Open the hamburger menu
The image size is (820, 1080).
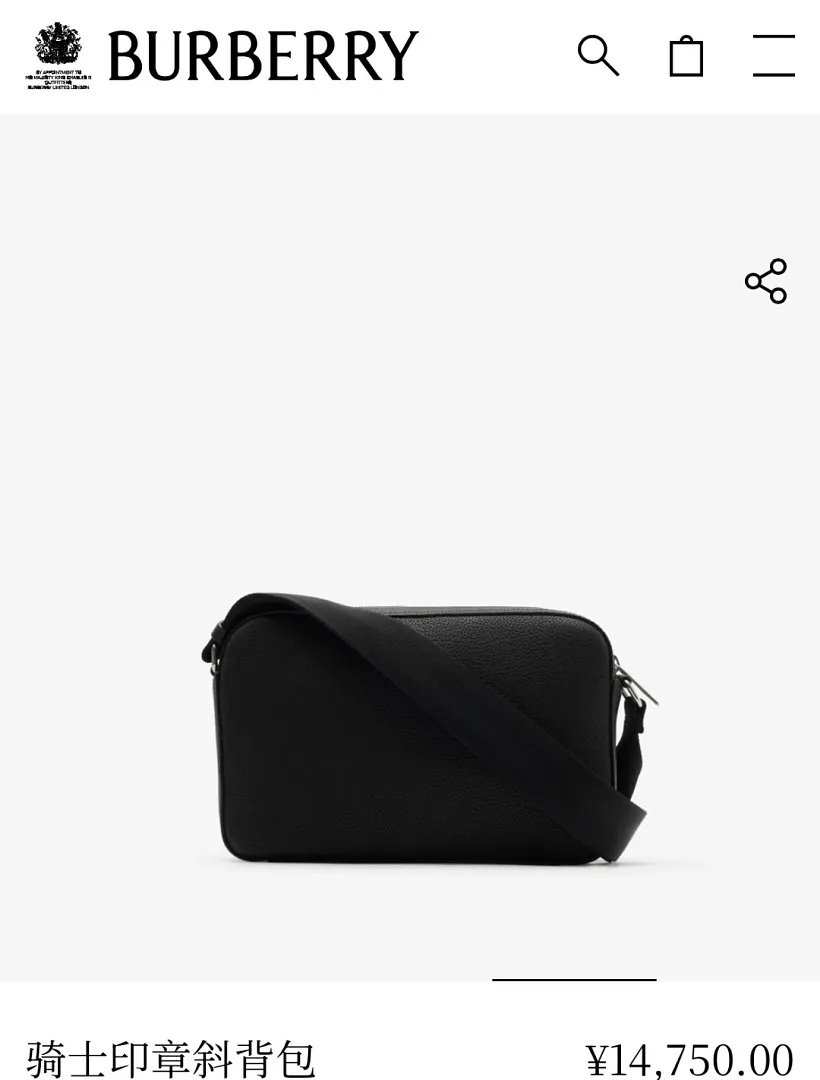click(x=774, y=55)
